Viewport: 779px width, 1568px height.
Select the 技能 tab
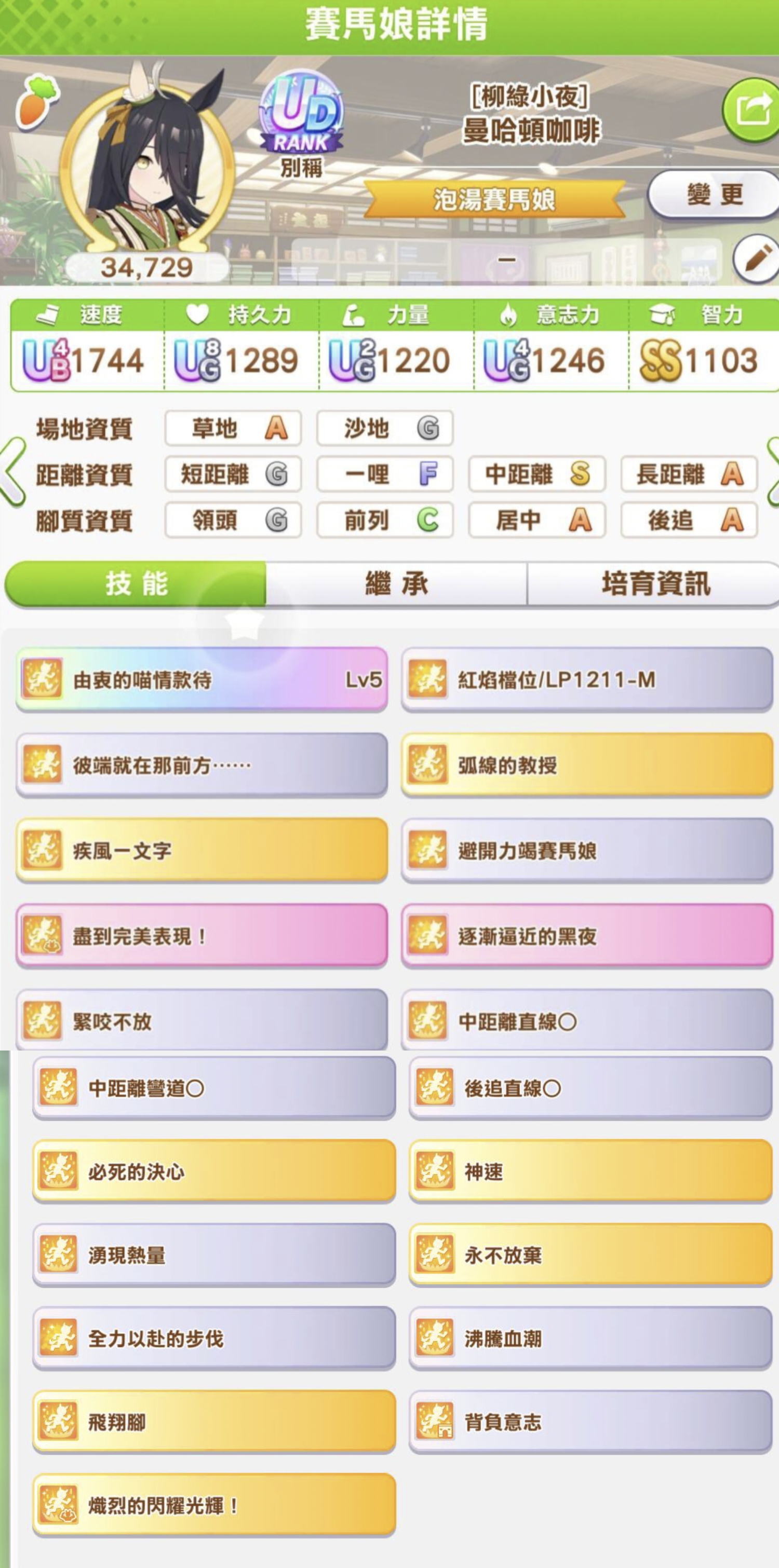tap(136, 584)
